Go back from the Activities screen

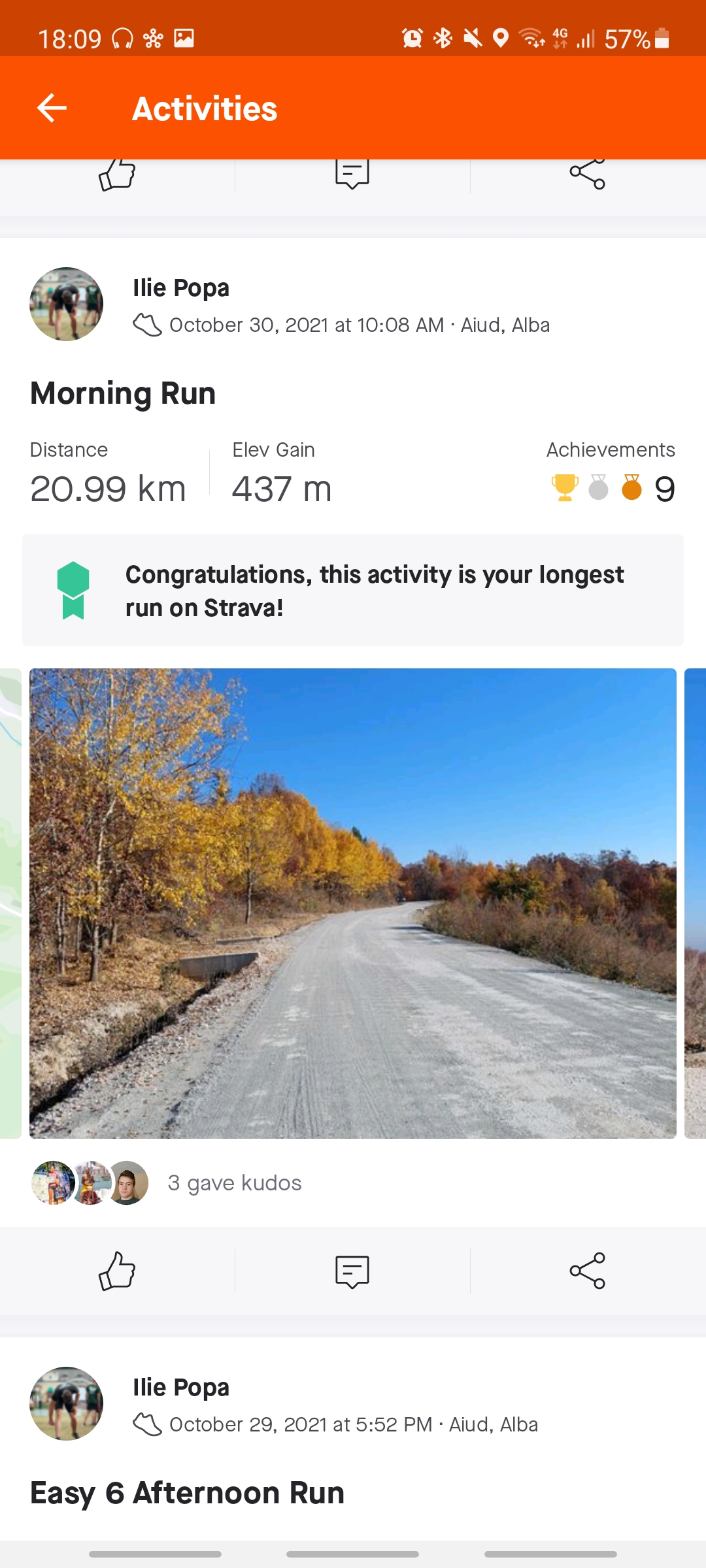tap(52, 108)
